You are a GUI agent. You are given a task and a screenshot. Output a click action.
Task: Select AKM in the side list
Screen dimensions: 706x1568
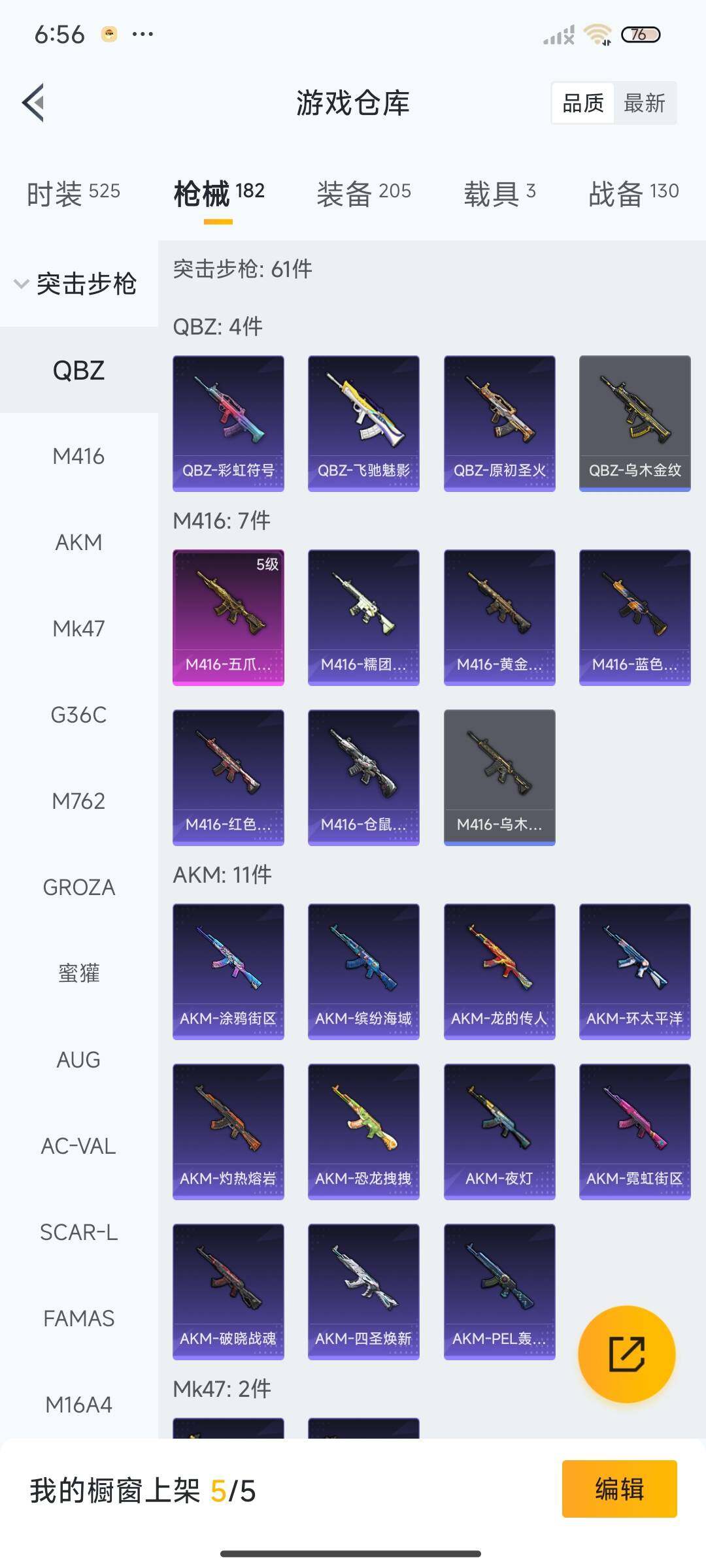(78, 542)
